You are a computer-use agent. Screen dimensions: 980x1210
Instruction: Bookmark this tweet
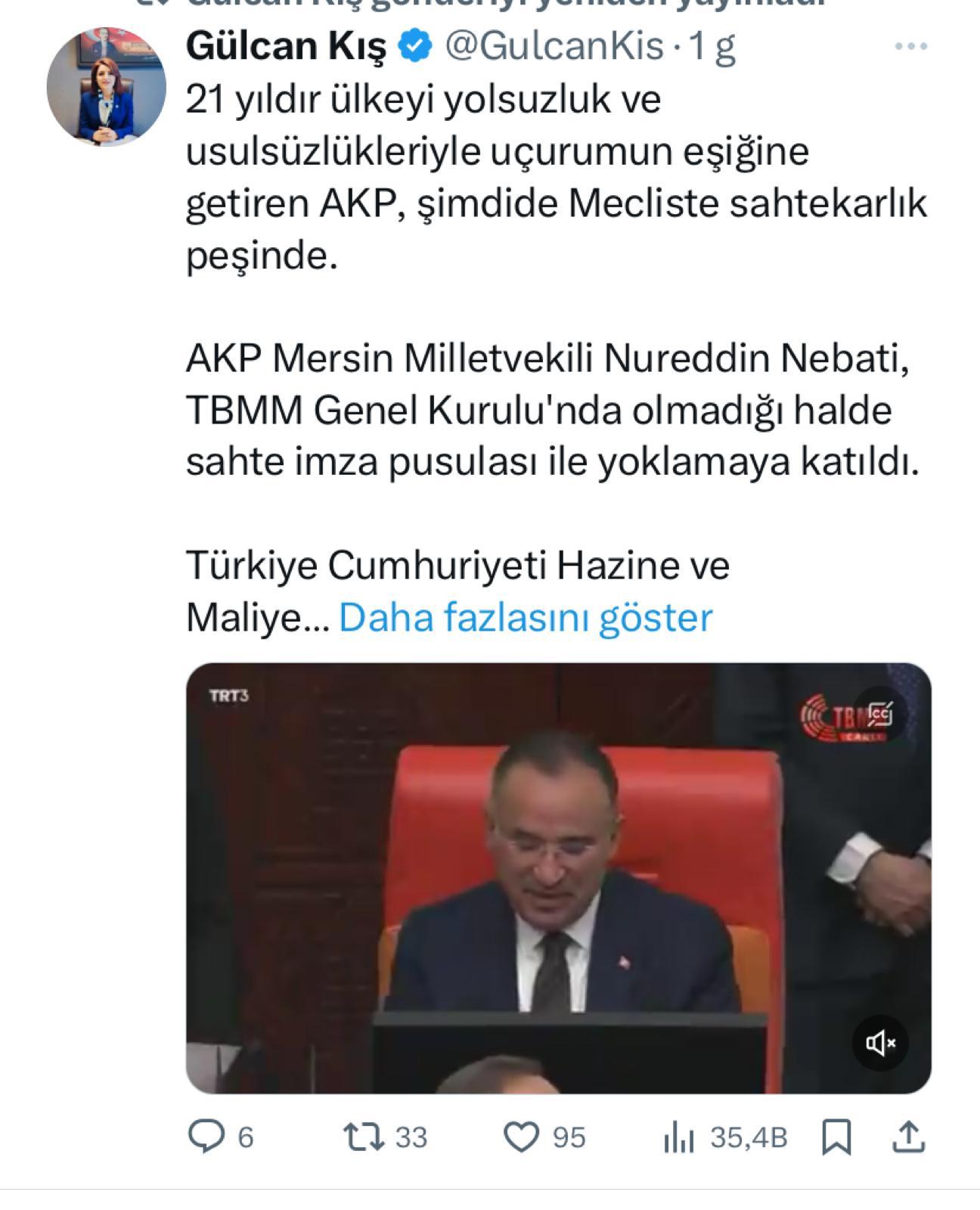coord(836,1137)
